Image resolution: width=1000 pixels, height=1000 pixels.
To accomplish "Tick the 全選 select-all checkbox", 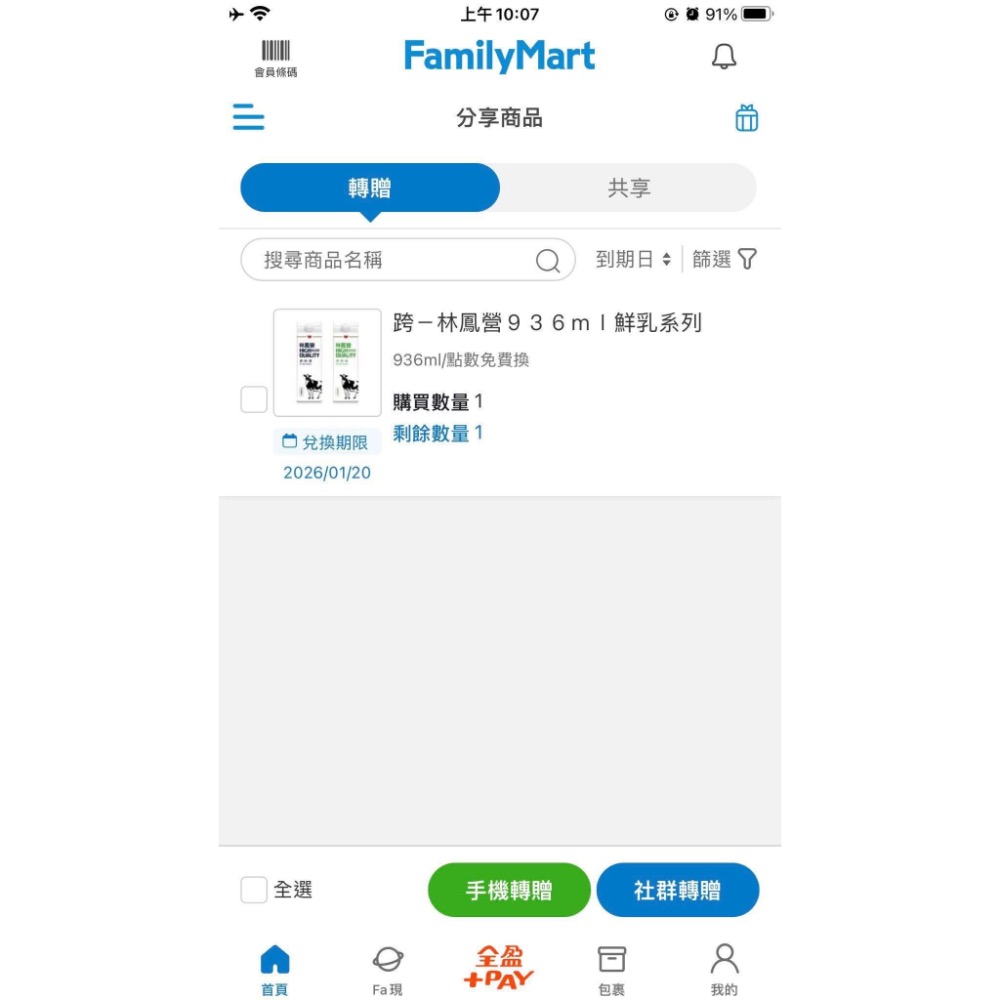I will (254, 890).
